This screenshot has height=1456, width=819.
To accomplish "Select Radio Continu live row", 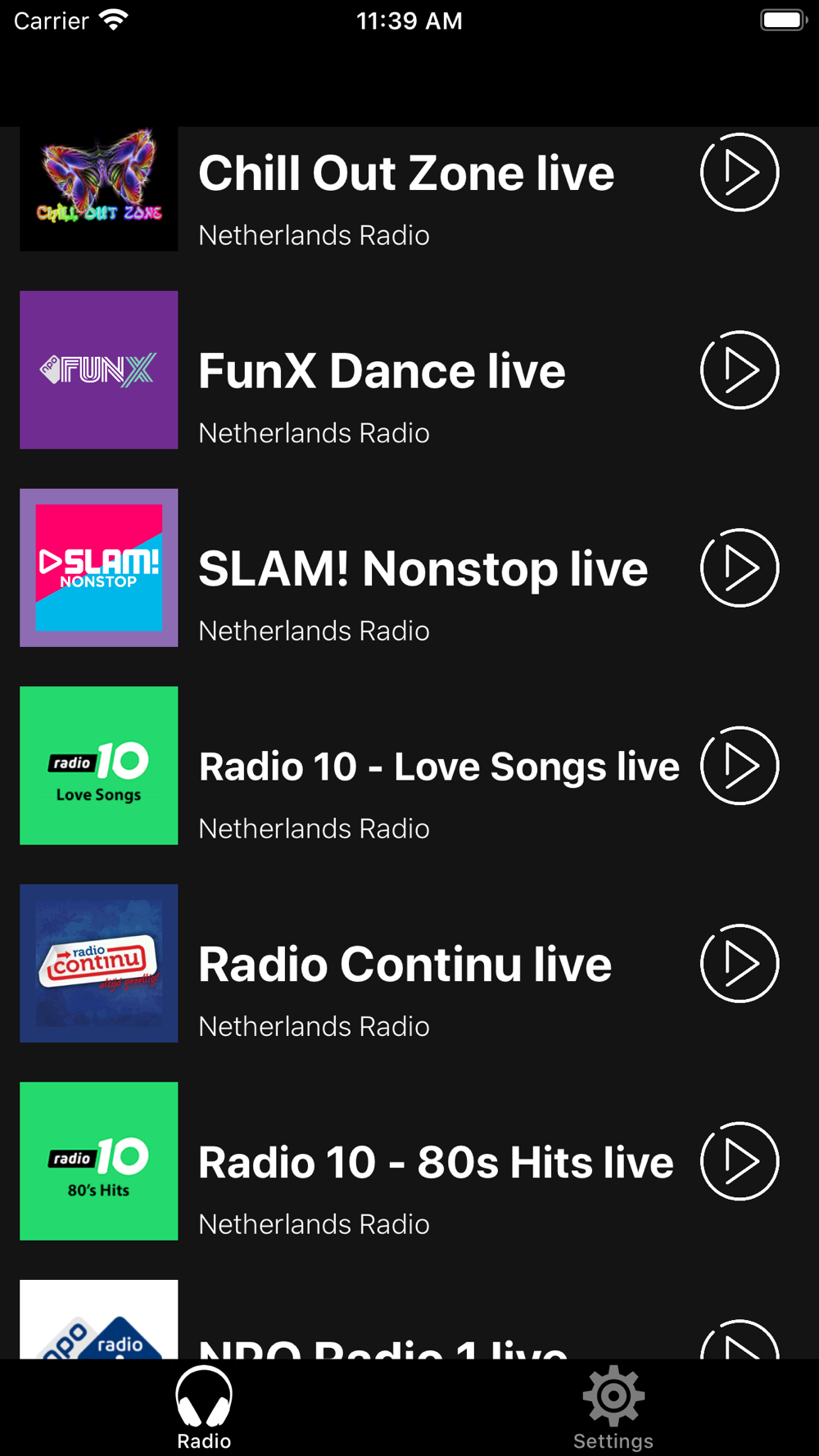I will pos(409,963).
